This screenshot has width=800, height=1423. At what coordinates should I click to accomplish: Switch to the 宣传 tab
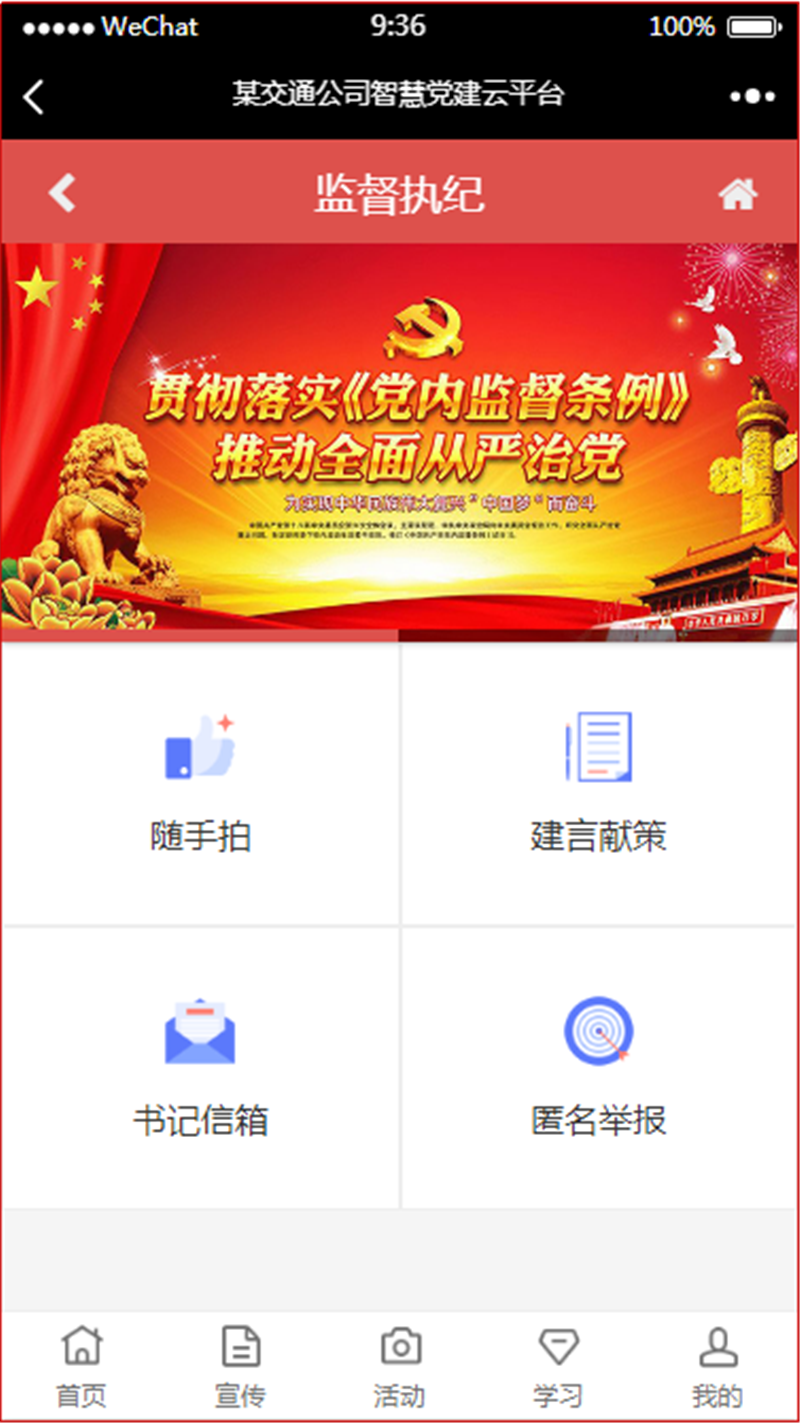coord(240,1367)
